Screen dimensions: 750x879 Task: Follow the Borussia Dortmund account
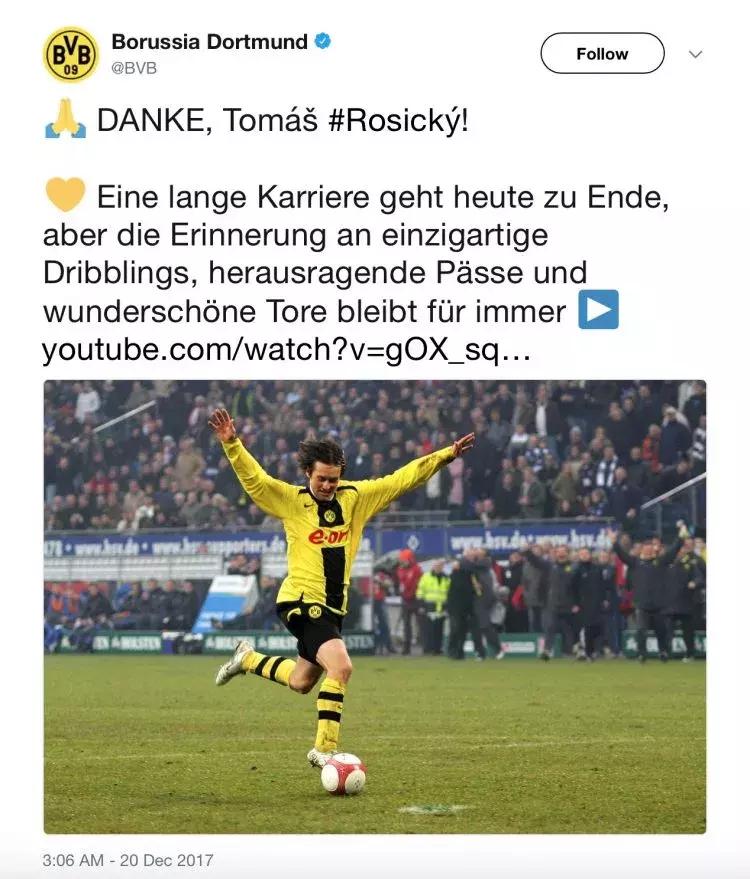(602, 53)
